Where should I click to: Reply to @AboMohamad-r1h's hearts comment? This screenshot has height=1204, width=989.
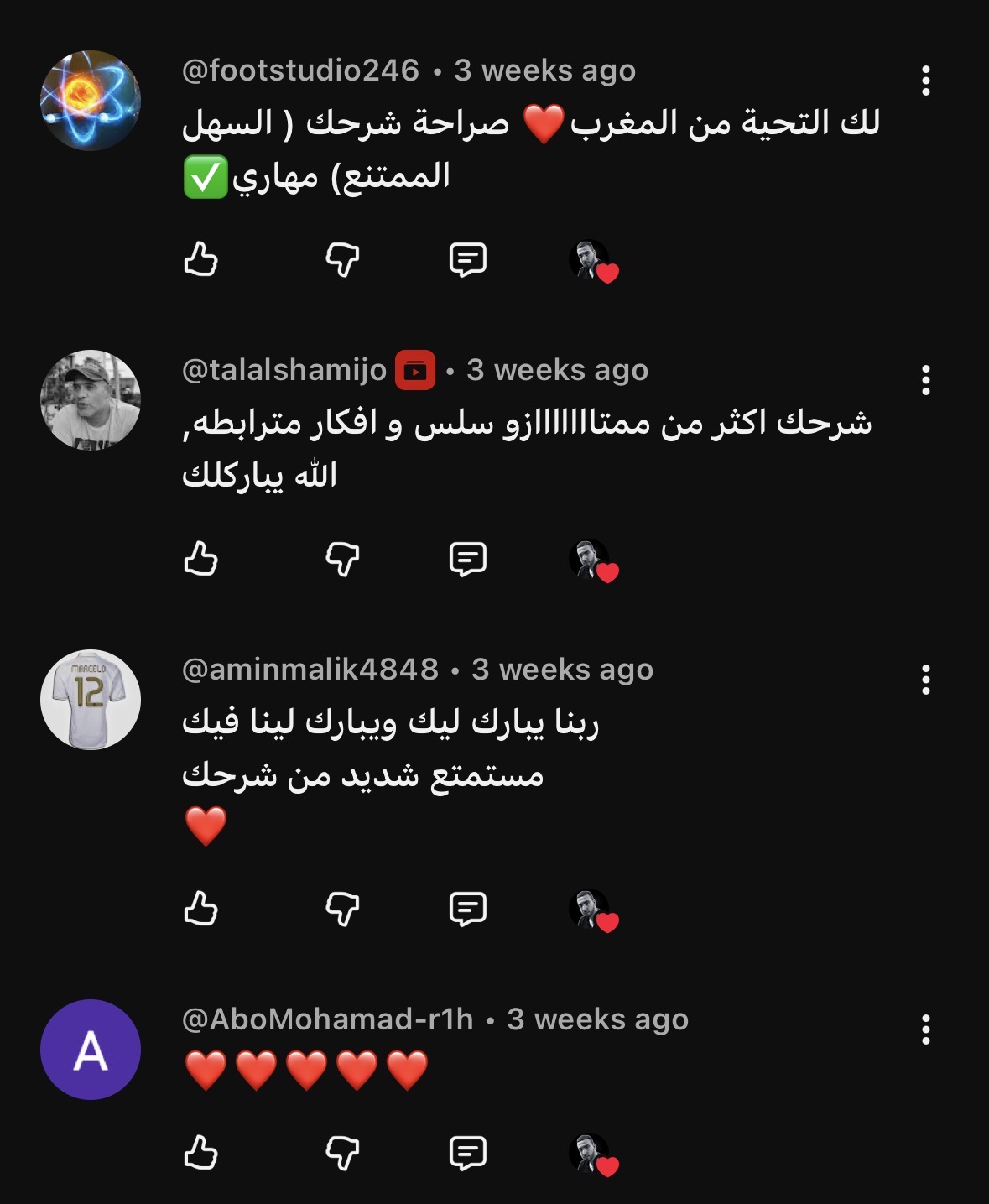coord(467,1153)
